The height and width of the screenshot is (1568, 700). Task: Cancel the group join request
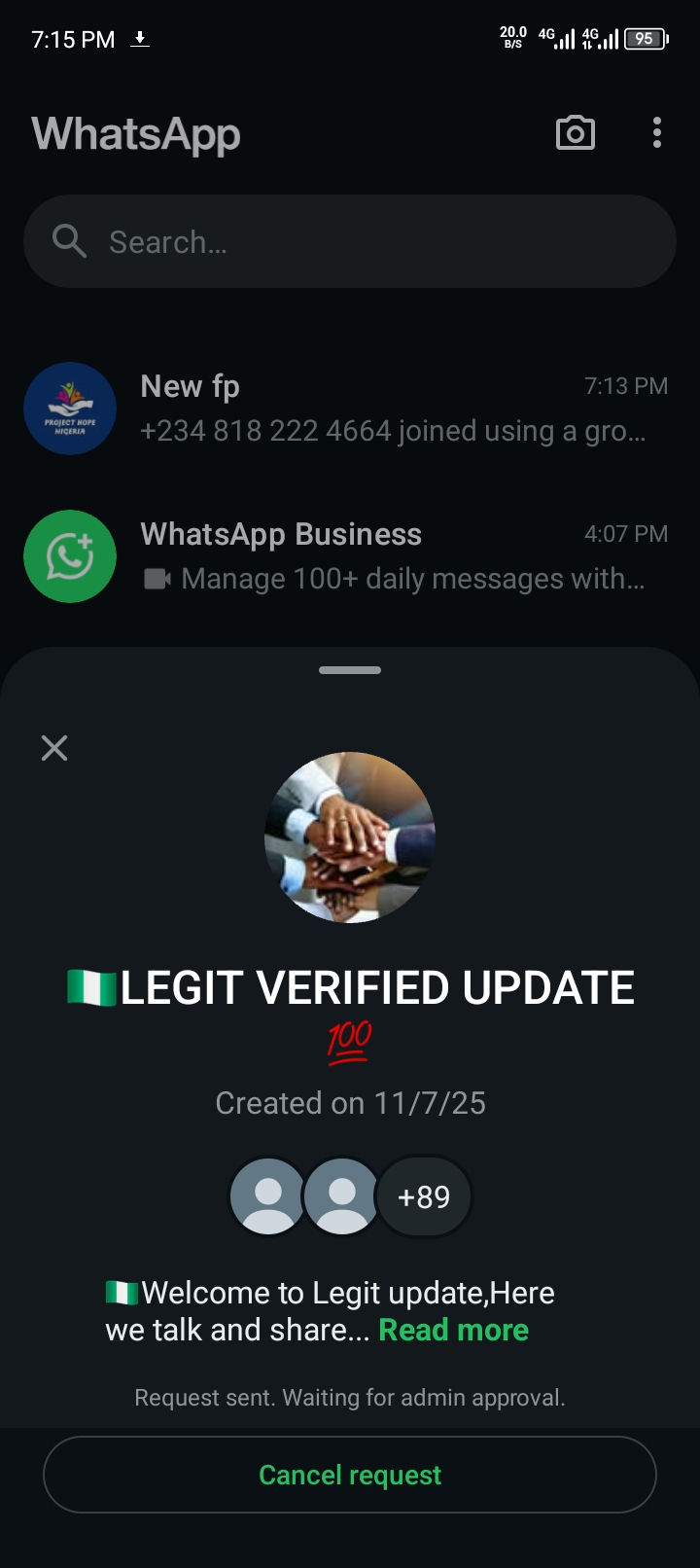coord(350,1475)
